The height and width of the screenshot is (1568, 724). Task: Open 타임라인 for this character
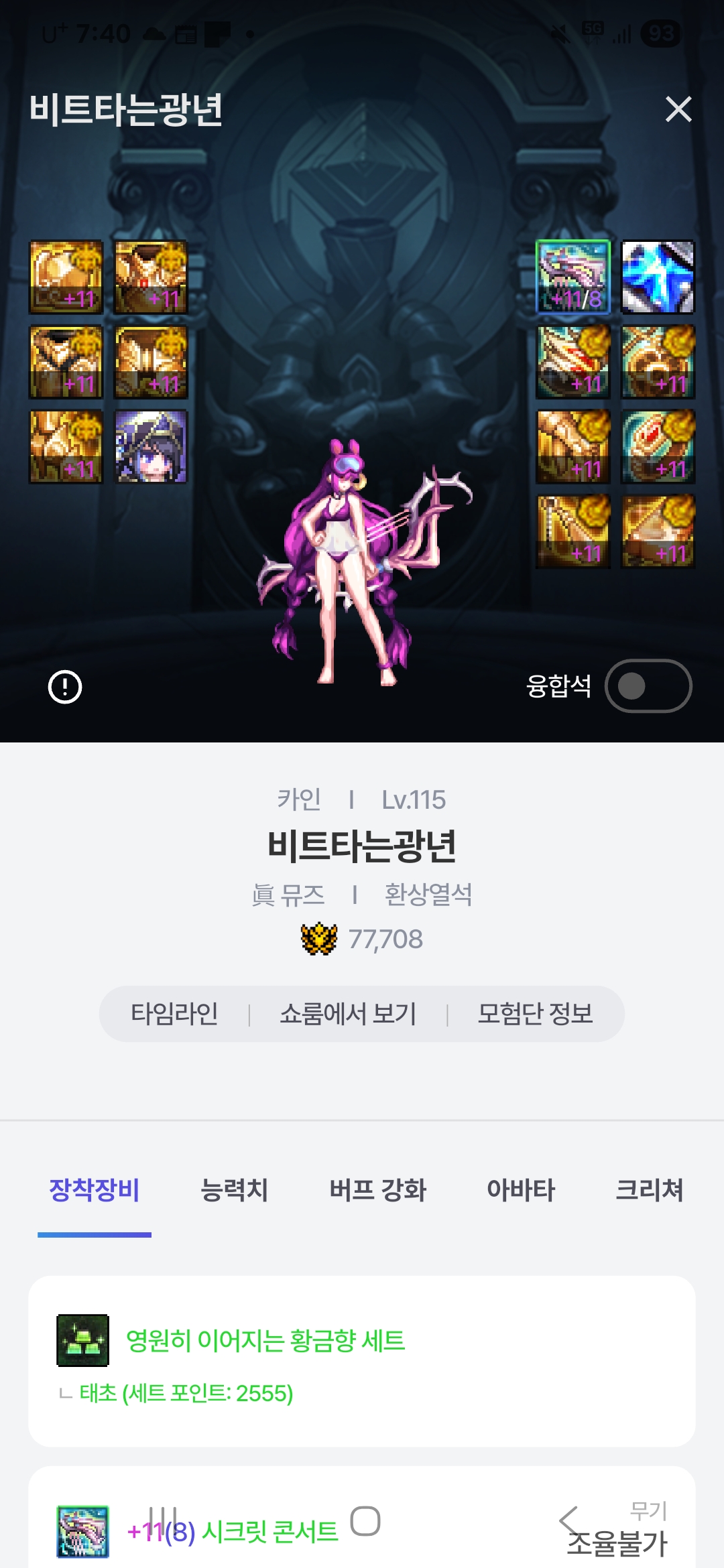174,1014
